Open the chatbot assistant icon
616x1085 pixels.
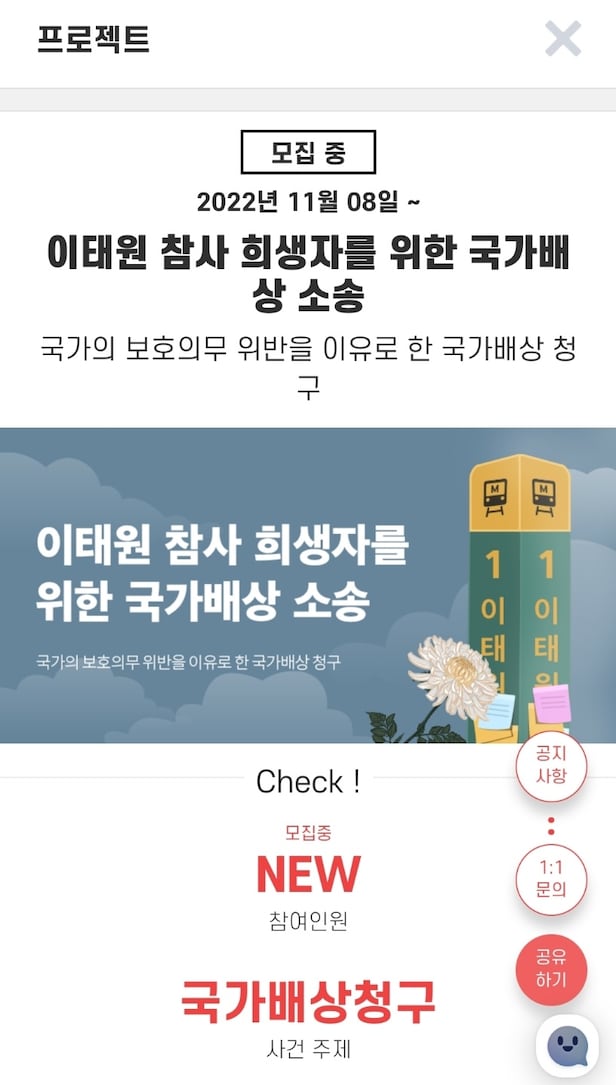click(x=567, y=1045)
